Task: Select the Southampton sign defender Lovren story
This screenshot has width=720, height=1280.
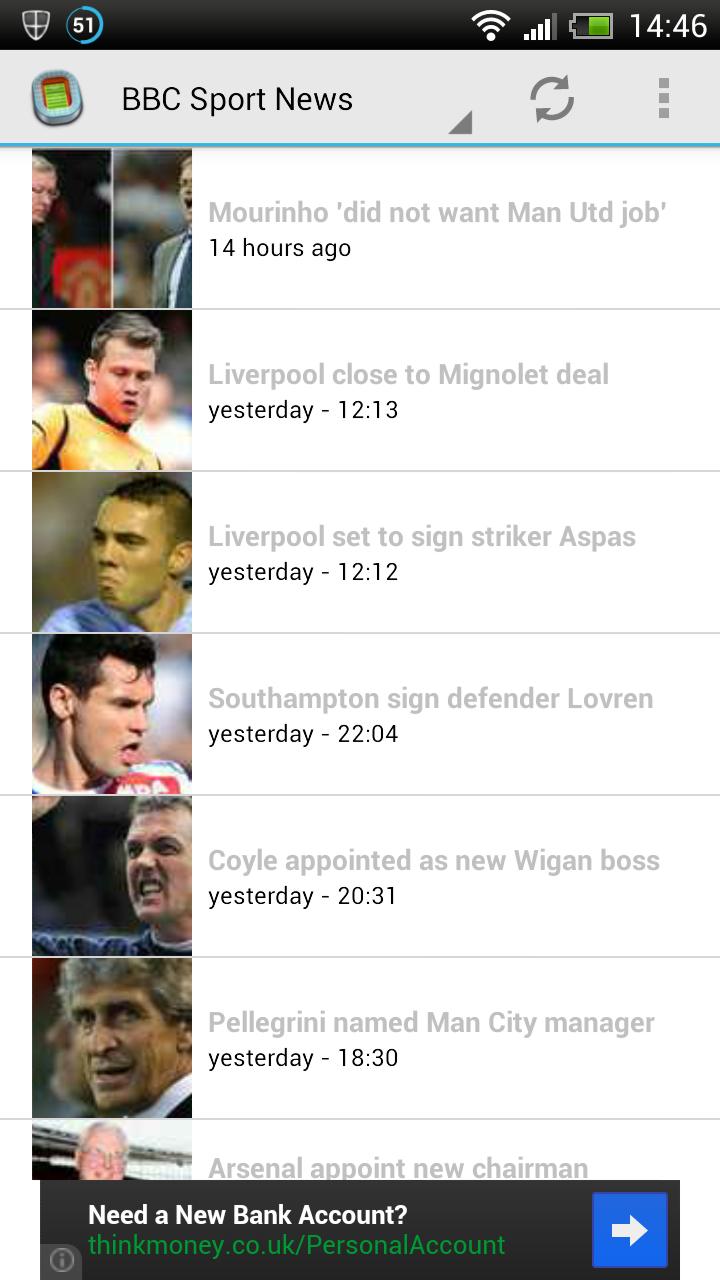Action: pyautogui.click(x=430, y=698)
